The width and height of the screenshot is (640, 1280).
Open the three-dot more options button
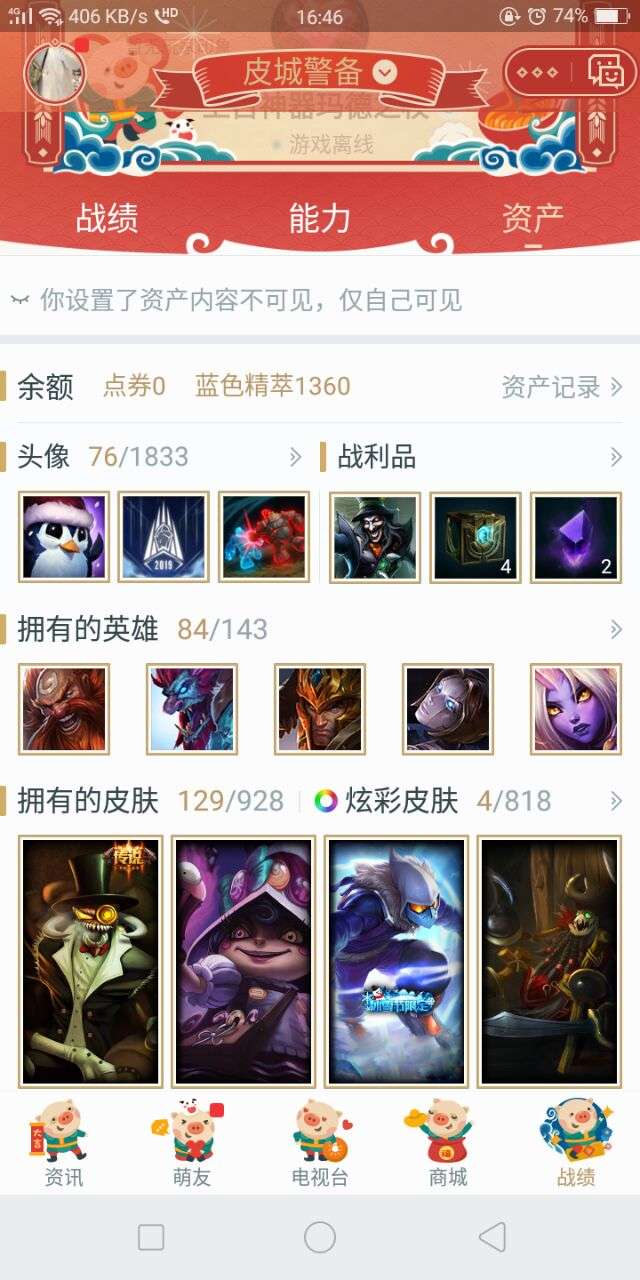pyautogui.click(x=538, y=72)
